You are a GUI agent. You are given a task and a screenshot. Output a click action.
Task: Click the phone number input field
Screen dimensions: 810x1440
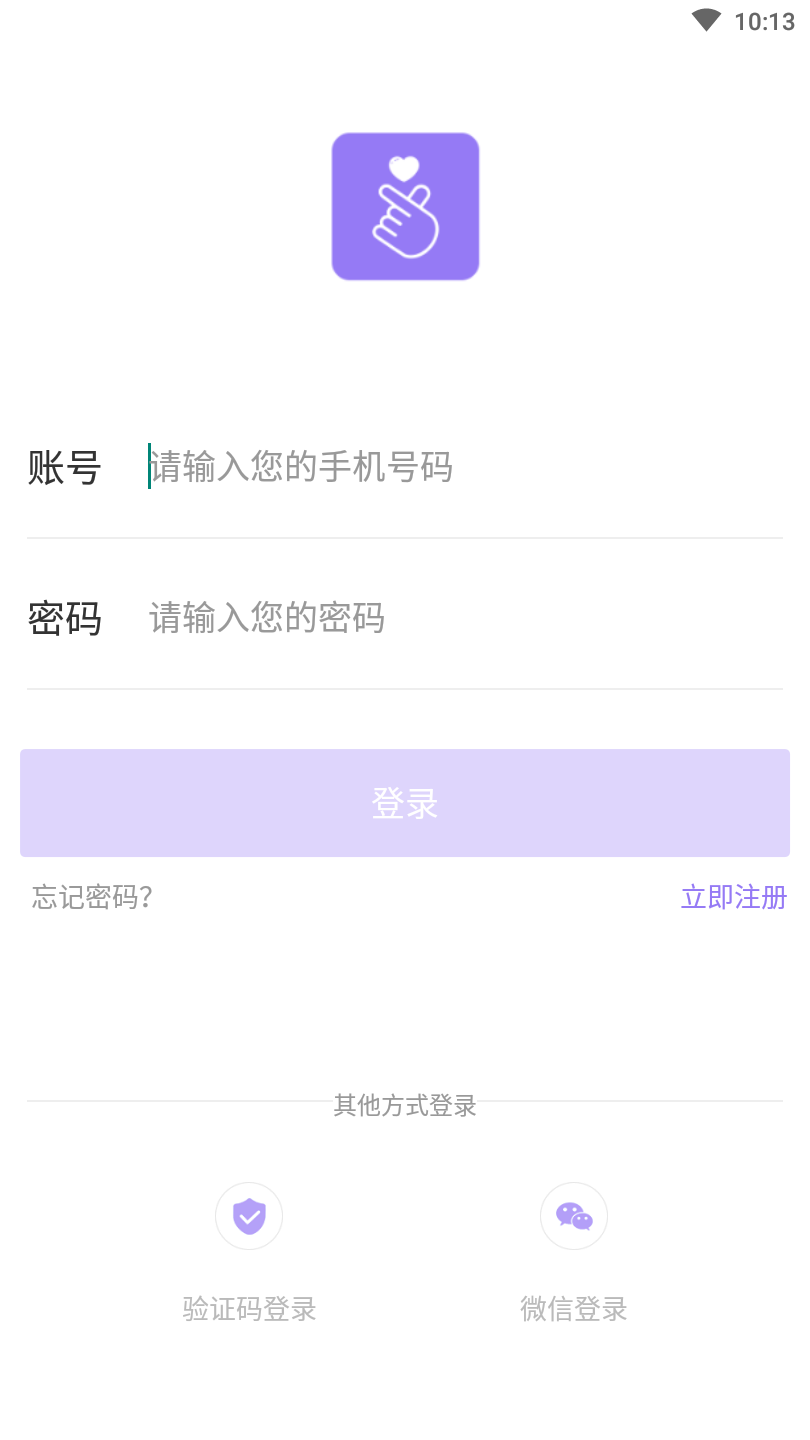click(400, 467)
